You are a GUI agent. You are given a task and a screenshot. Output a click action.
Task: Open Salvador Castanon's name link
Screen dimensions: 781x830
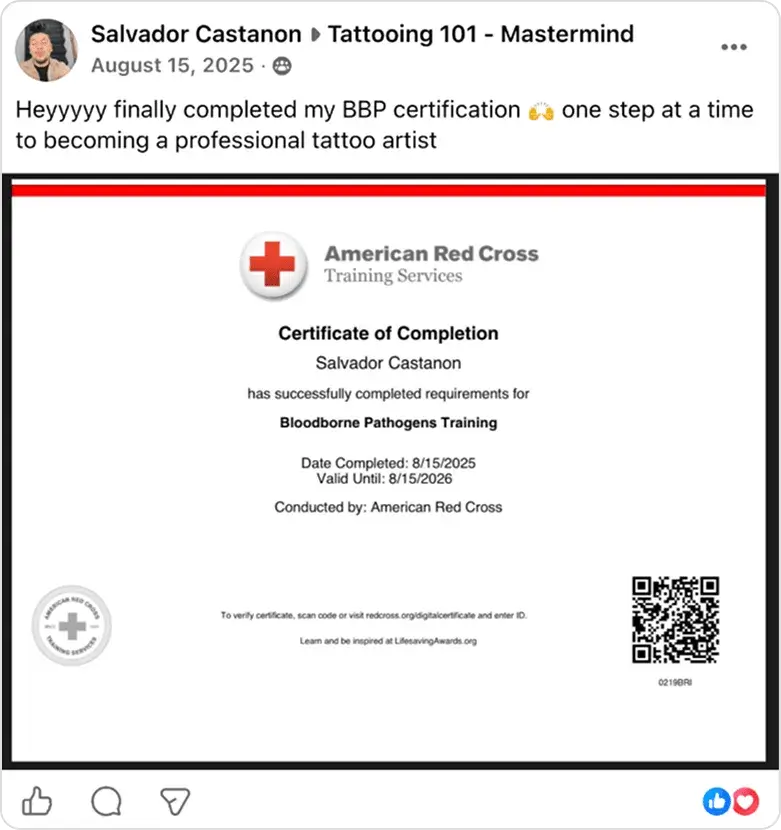[196, 34]
